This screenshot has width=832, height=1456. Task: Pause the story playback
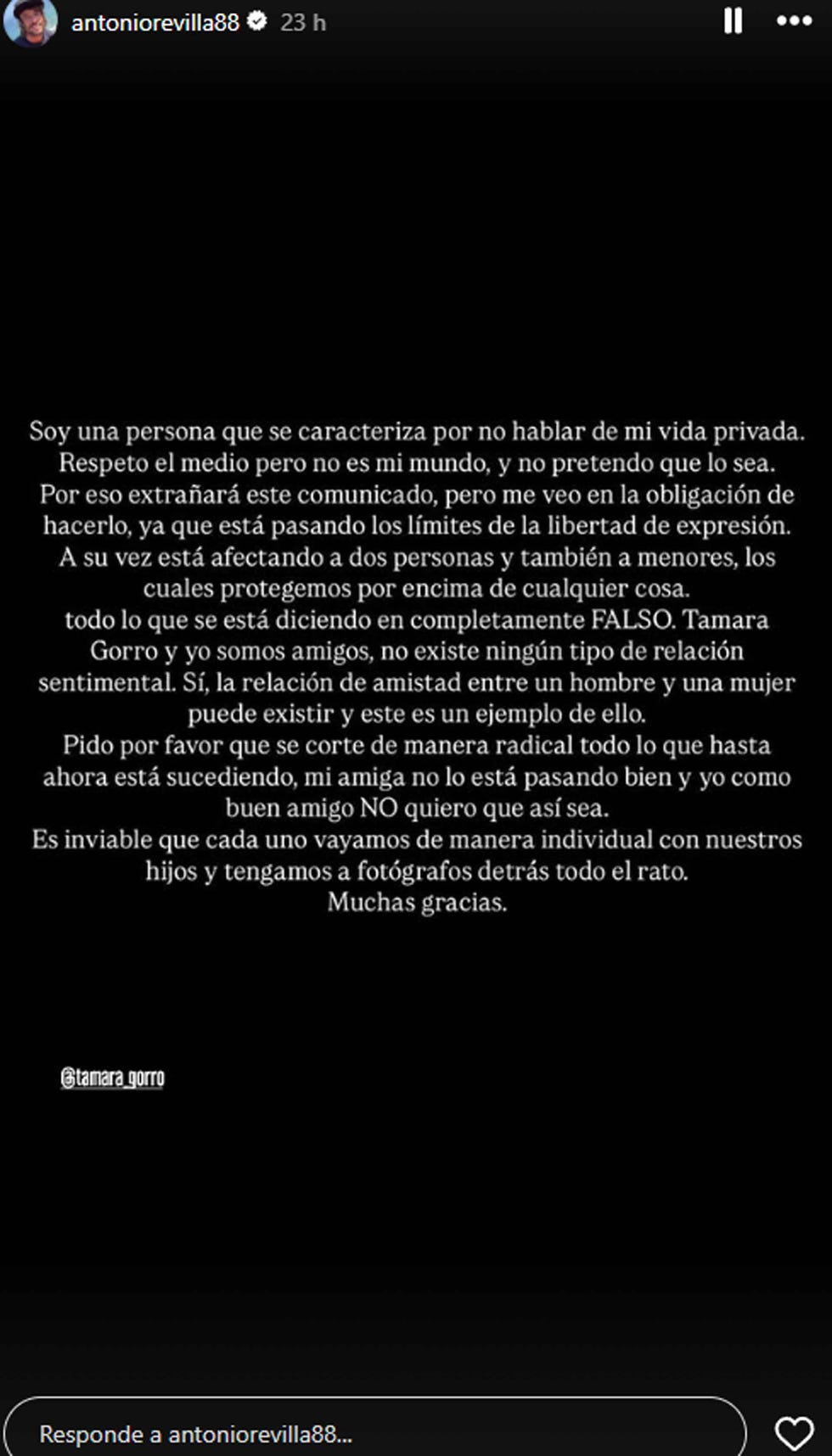(x=733, y=21)
